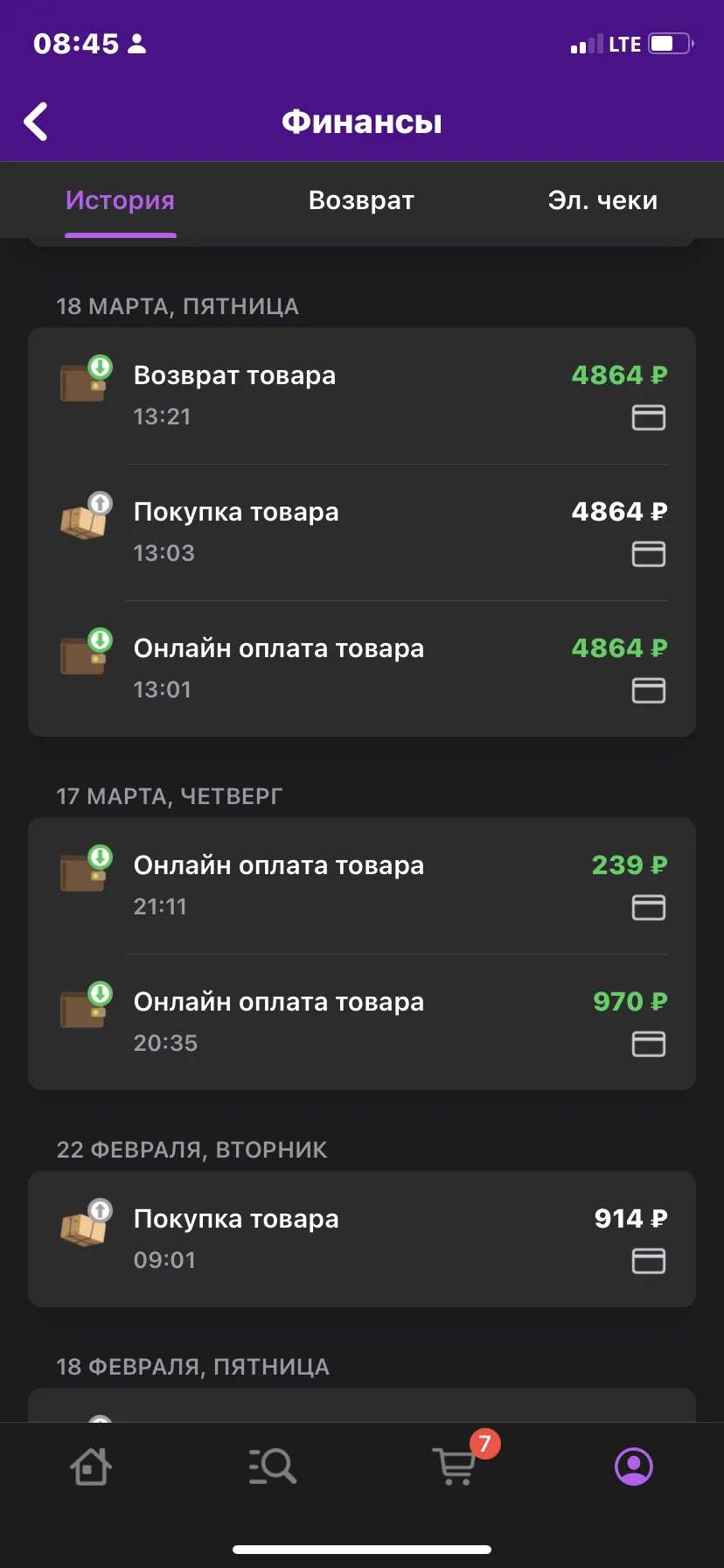
Task: View Онлайн оплата товара at 13:01
Action: 362,668
